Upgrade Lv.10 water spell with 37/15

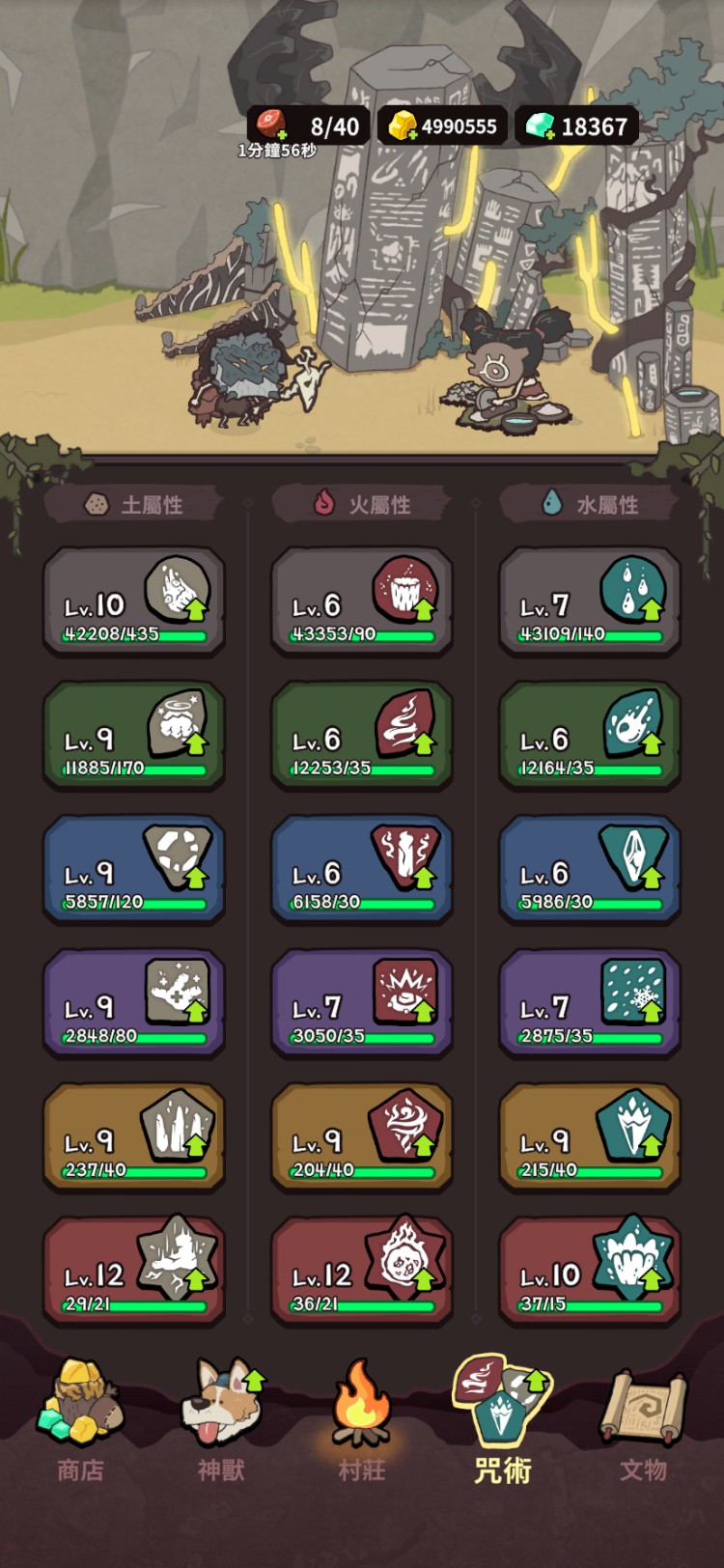pyautogui.click(x=651, y=1279)
